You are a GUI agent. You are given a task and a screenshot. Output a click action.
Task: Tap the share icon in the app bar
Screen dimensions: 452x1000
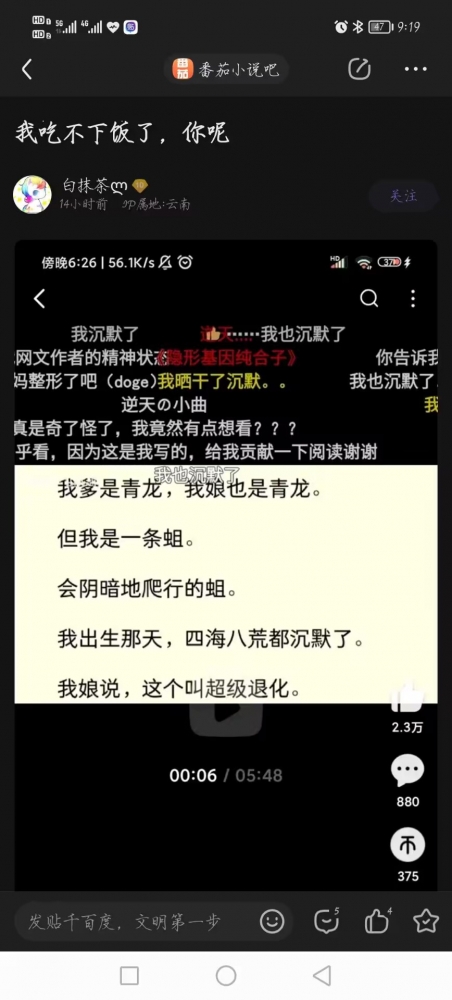pyautogui.click(x=360, y=70)
